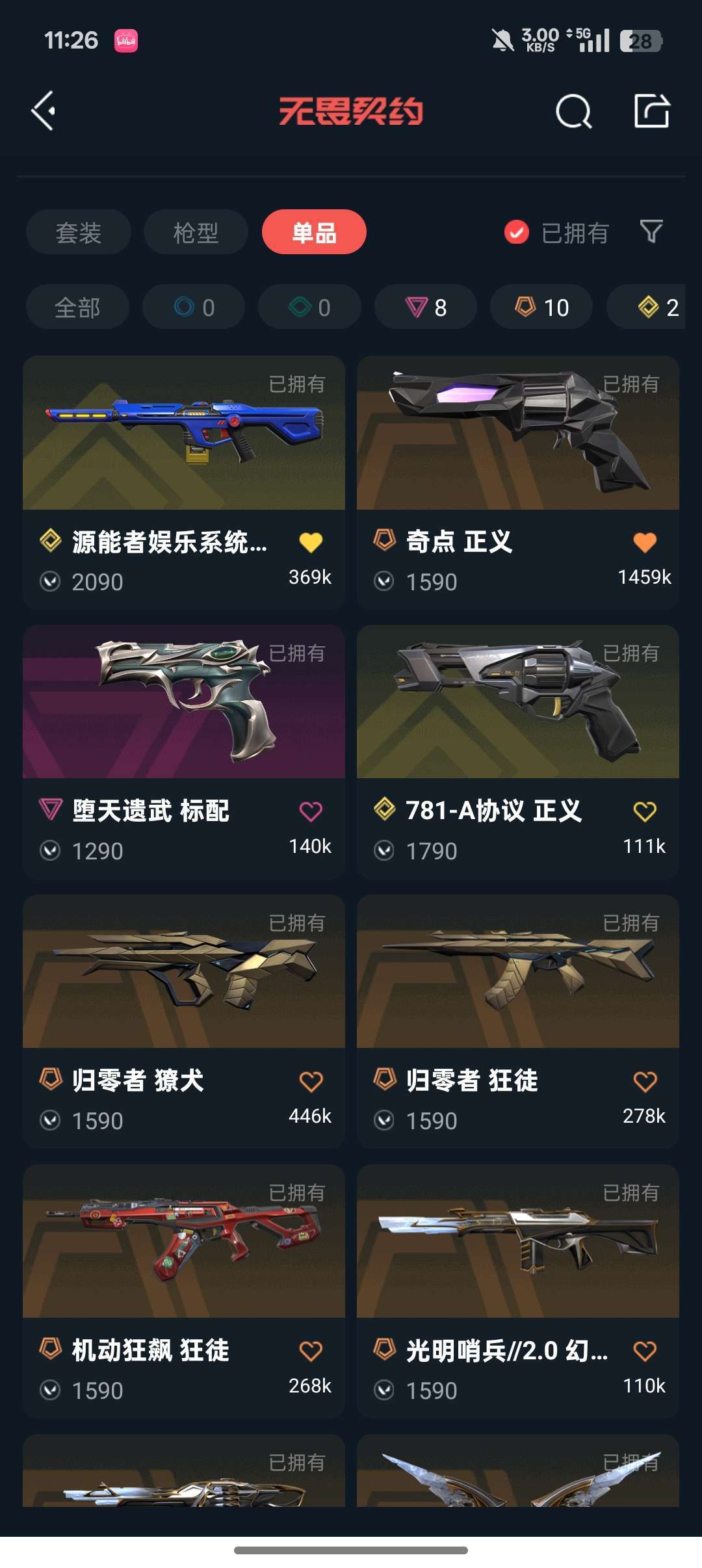Viewport: 702px width, 1568px height.
Task: Open the 781-A协议 正义 skin card
Action: [x=518, y=752]
